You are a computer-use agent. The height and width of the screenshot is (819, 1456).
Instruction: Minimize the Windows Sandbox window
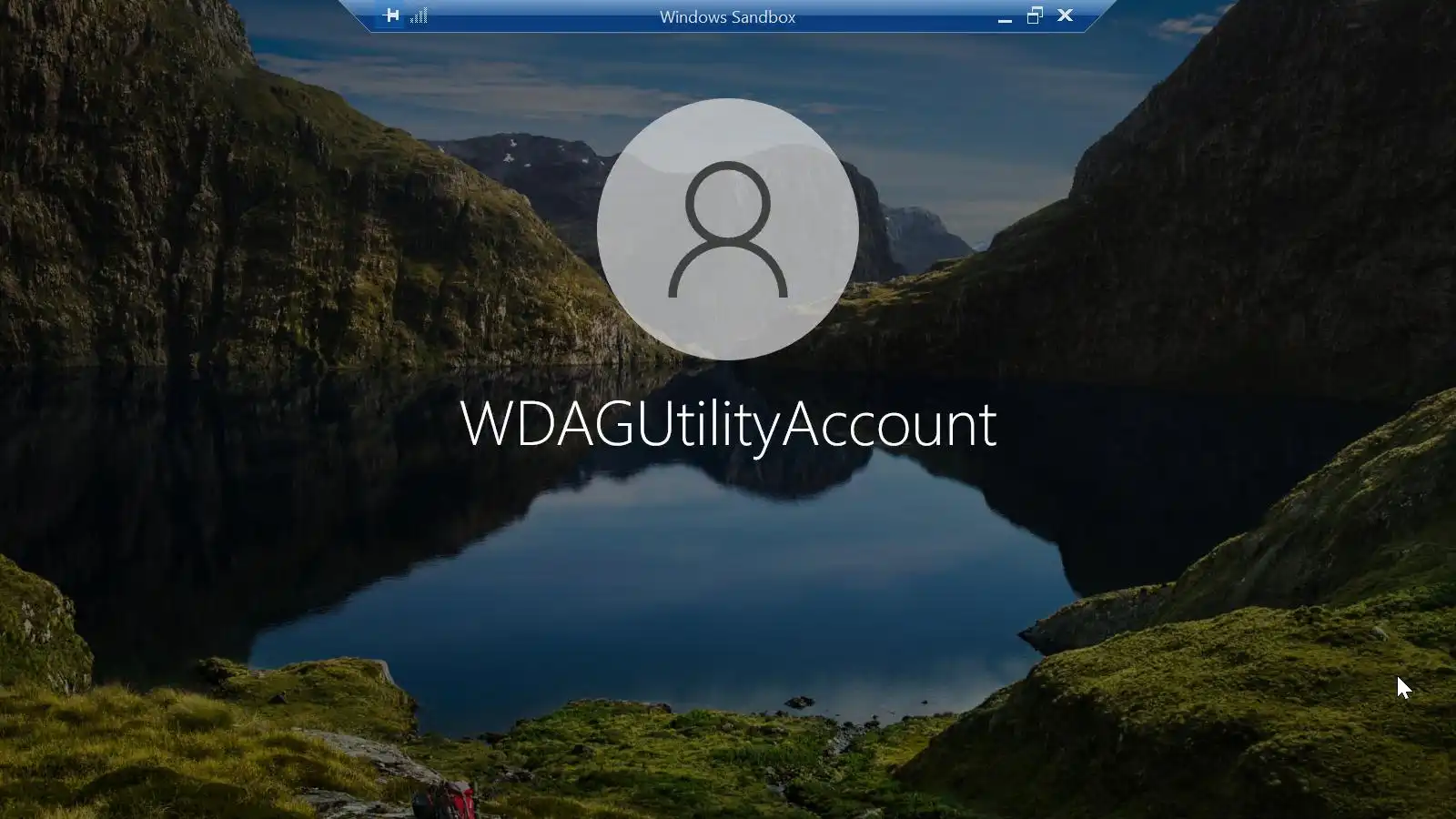click(1005, 17)
